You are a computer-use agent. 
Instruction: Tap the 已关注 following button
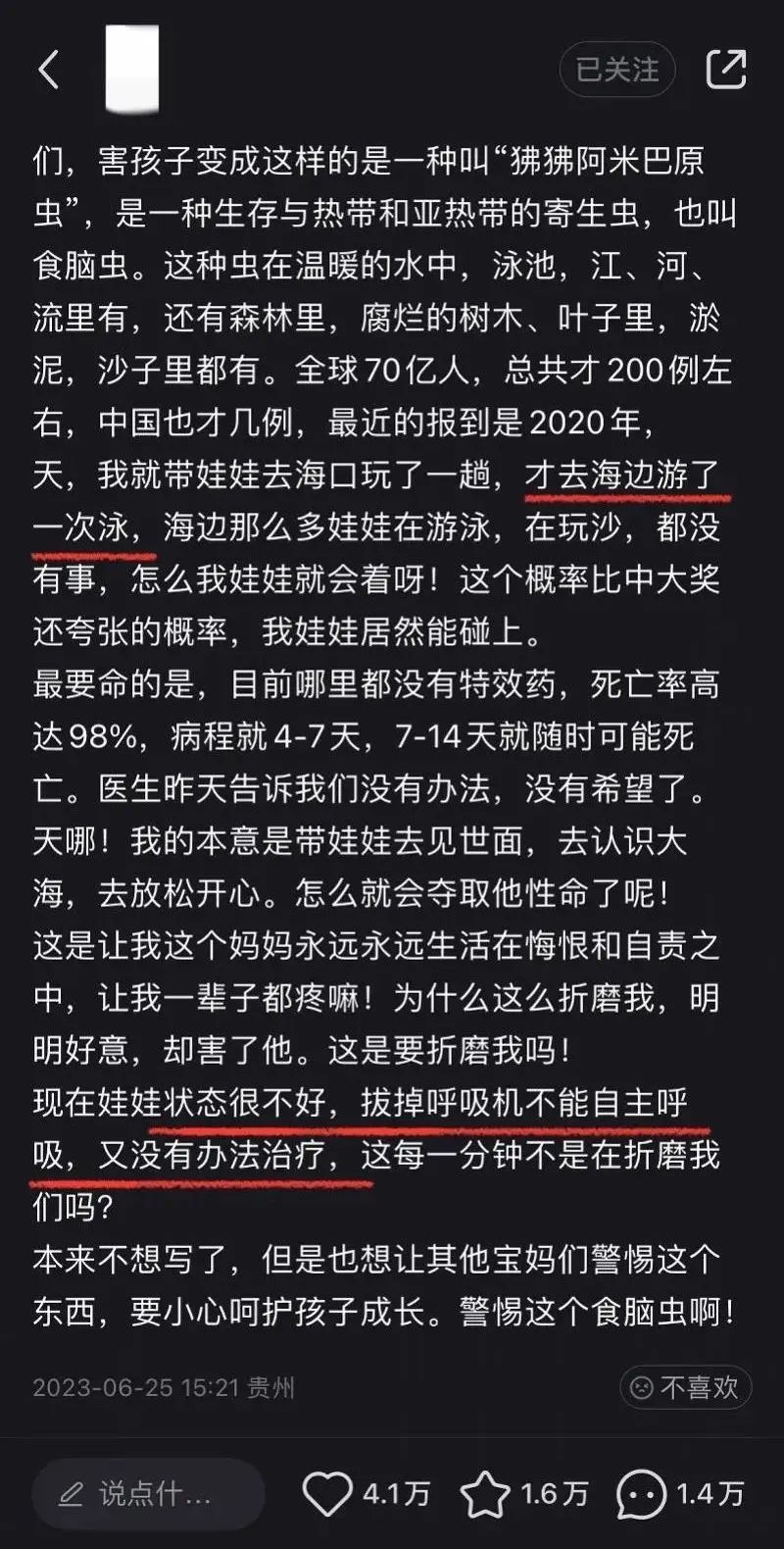[x=616, y=70]
